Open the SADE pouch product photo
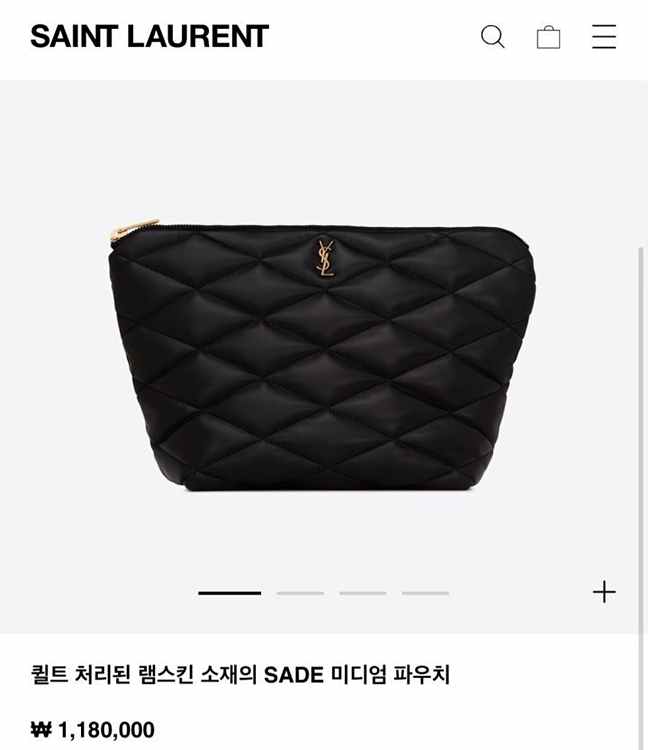Screen dimensions: 648x750 (x=322, y=355)
